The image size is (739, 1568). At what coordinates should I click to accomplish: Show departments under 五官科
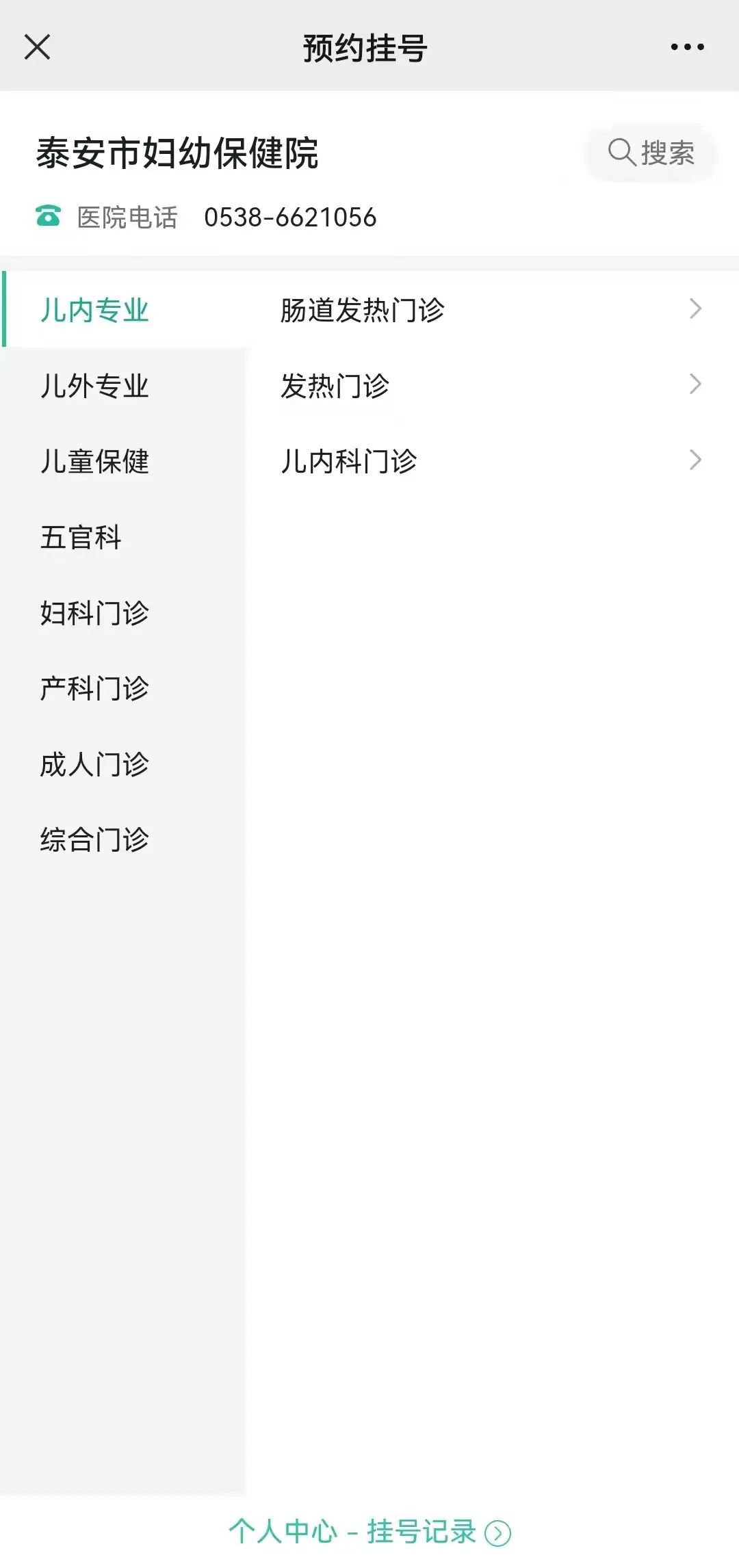[81, 537]
